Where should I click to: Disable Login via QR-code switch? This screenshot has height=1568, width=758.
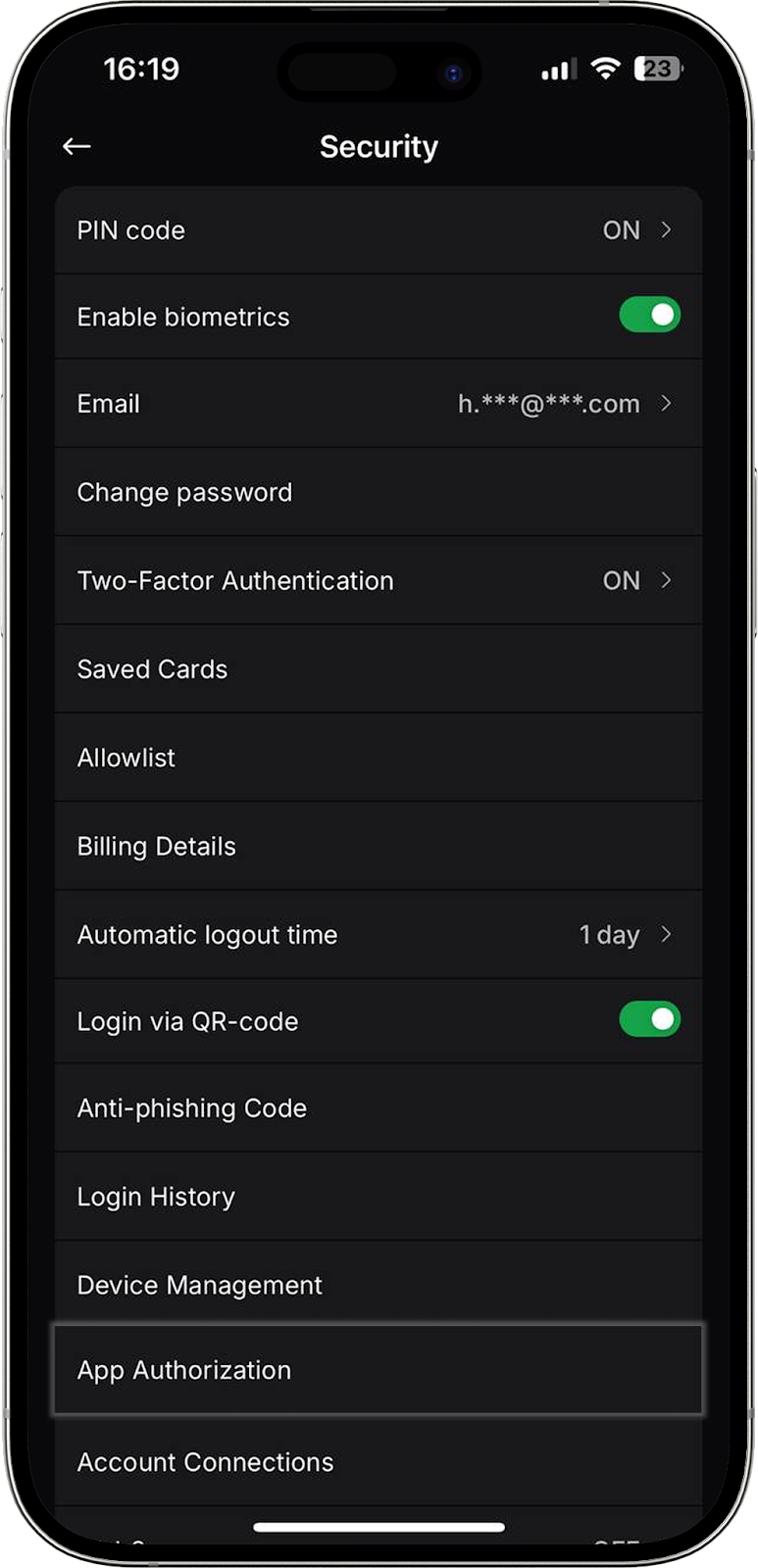(x=649, y=1020)
